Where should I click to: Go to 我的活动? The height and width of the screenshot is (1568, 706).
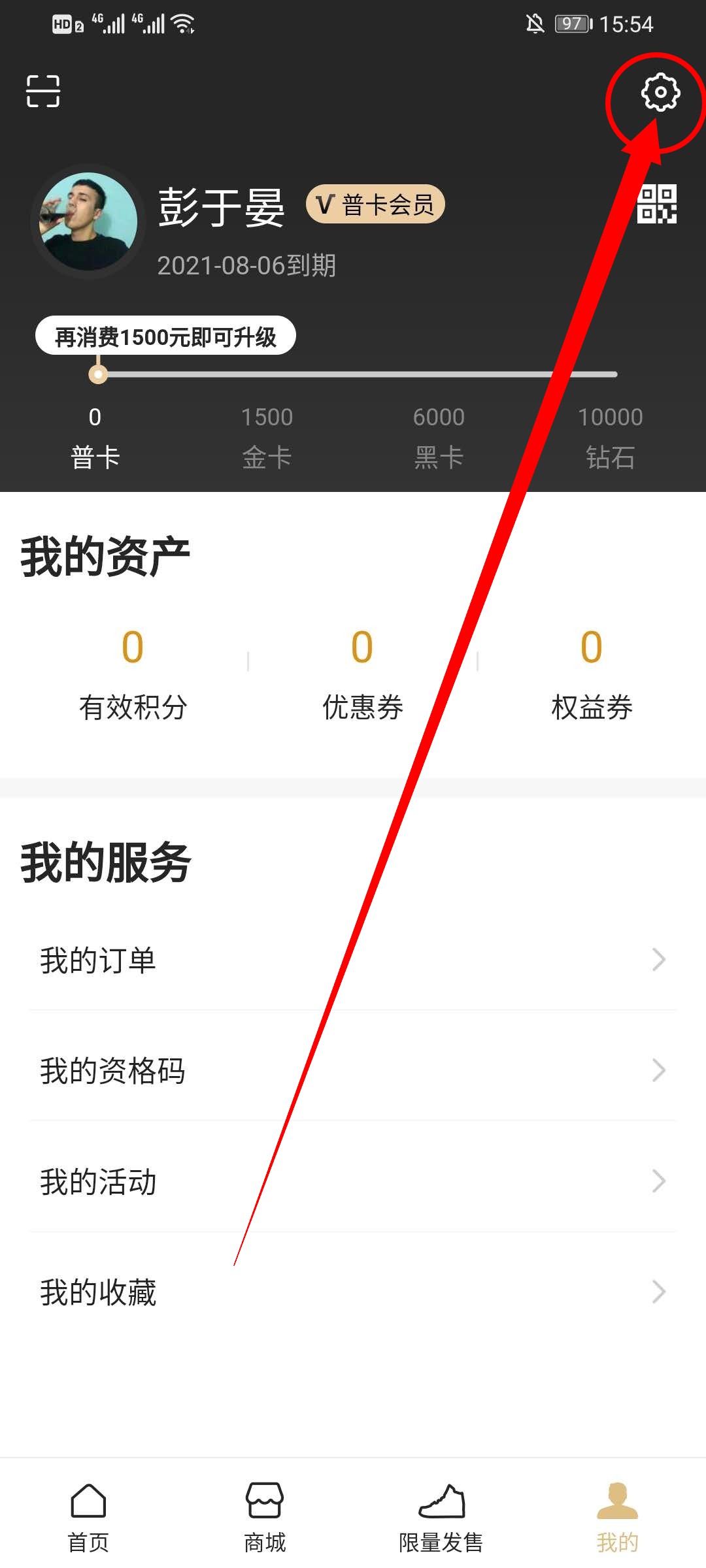353,1181
